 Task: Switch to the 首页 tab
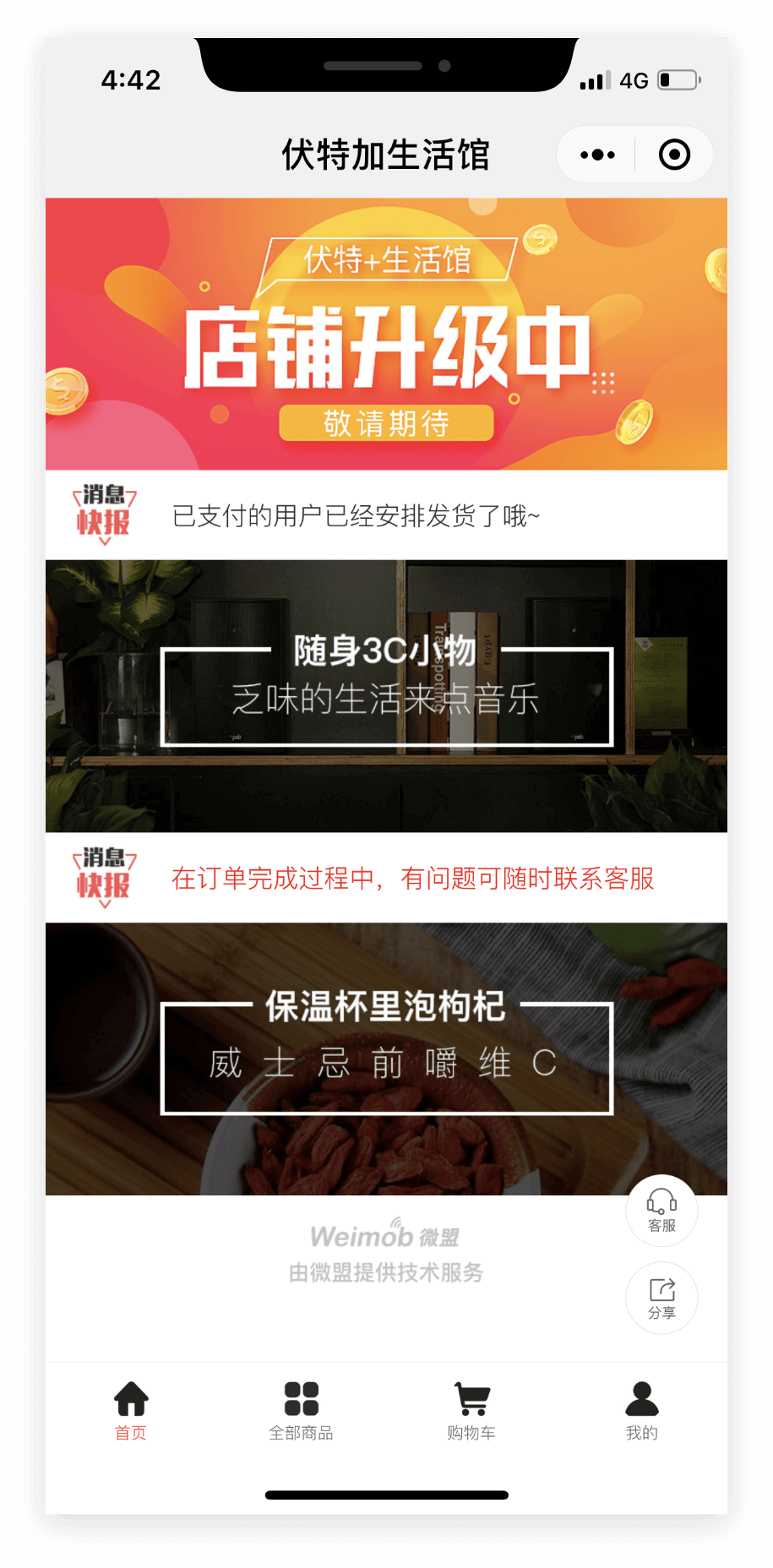[x=131, y=1410]
